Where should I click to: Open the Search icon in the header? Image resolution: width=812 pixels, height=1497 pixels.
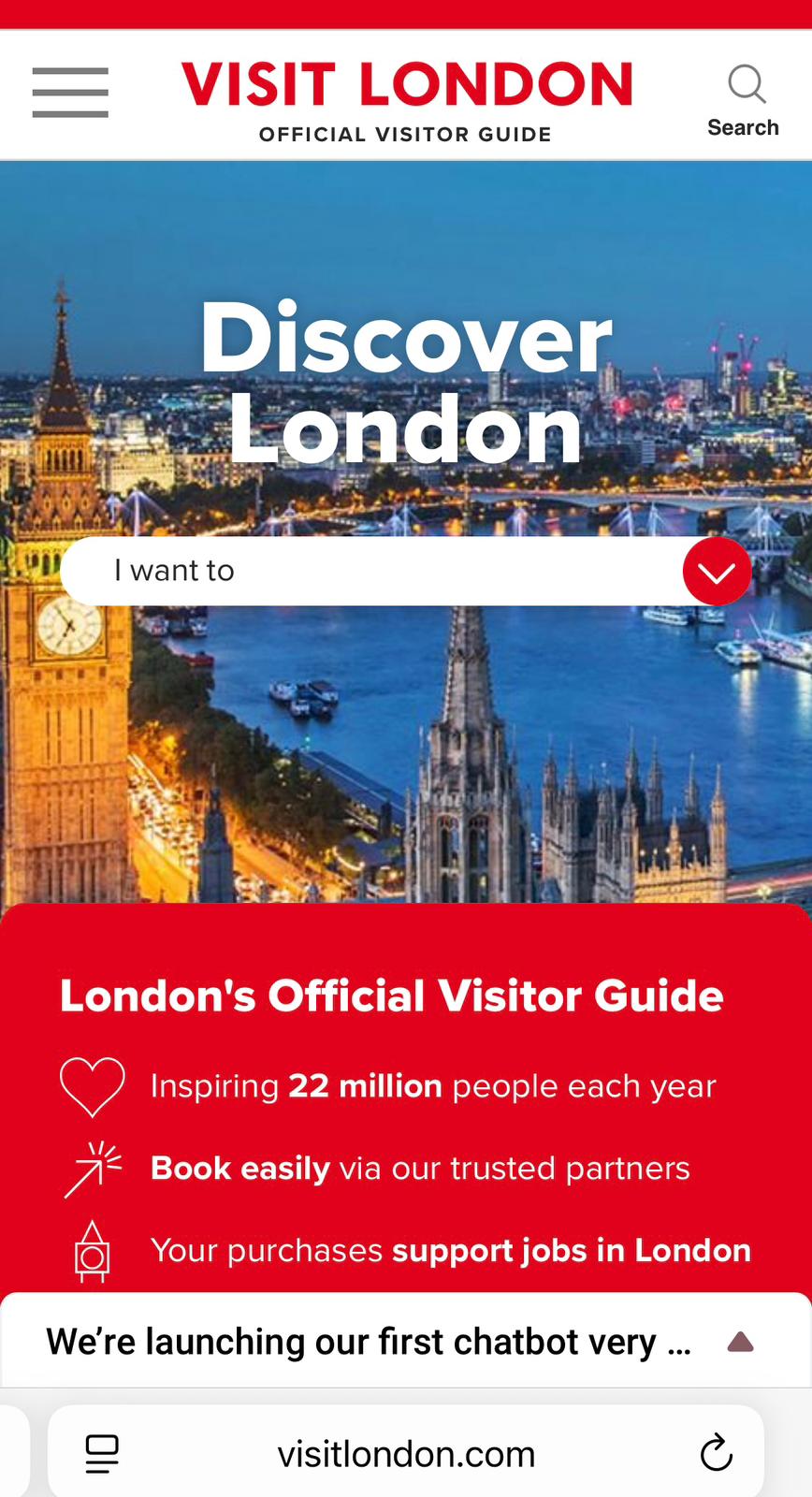tap(745, 98)
